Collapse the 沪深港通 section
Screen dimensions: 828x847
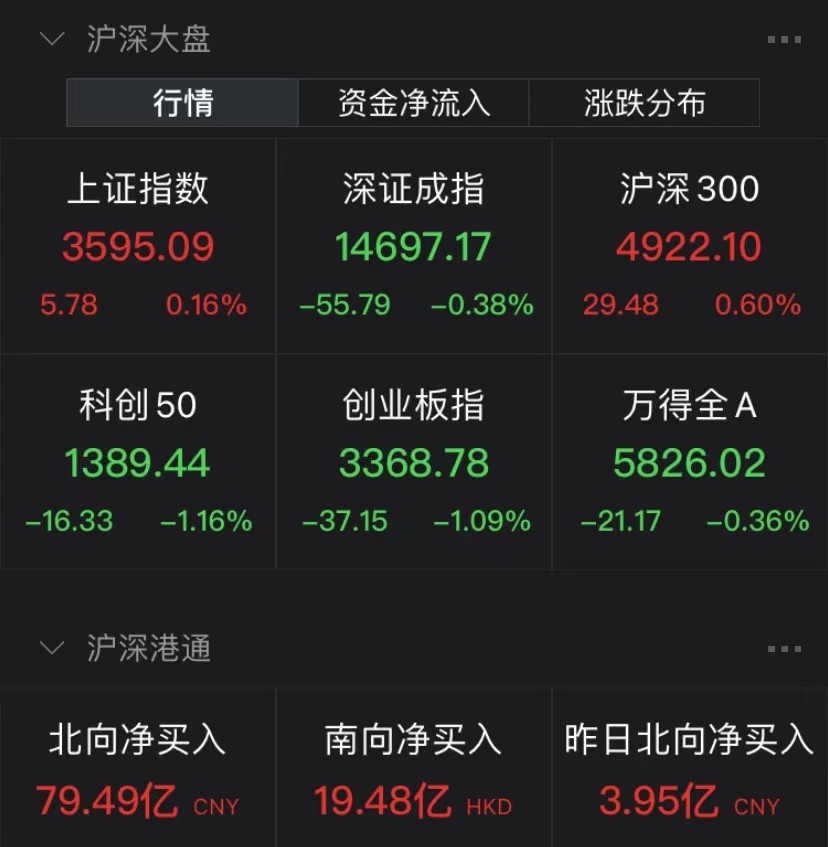[51, 648]
